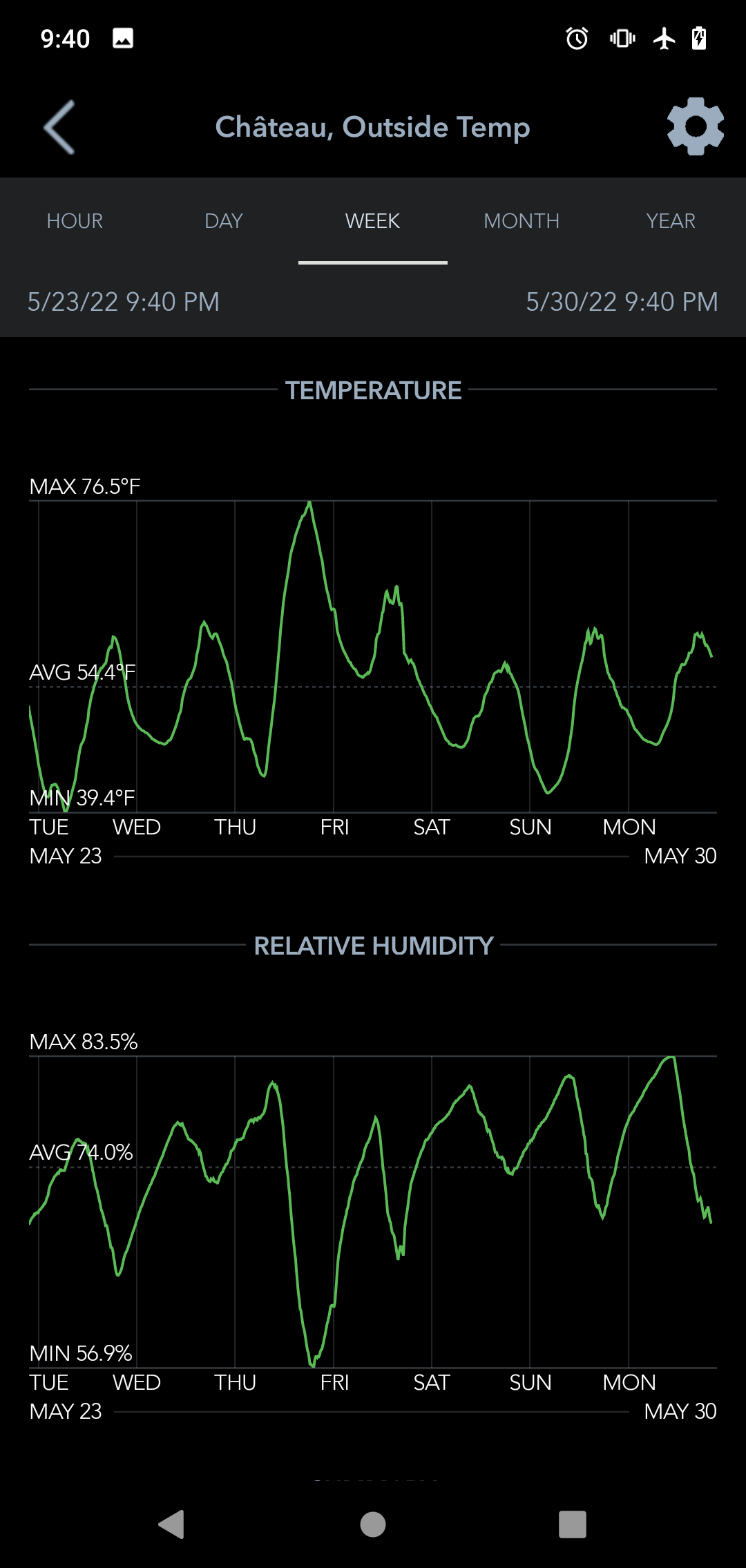Viewport: 746px width, 1568px height.
Task: Open the settings gear
Action: point(695,127)
